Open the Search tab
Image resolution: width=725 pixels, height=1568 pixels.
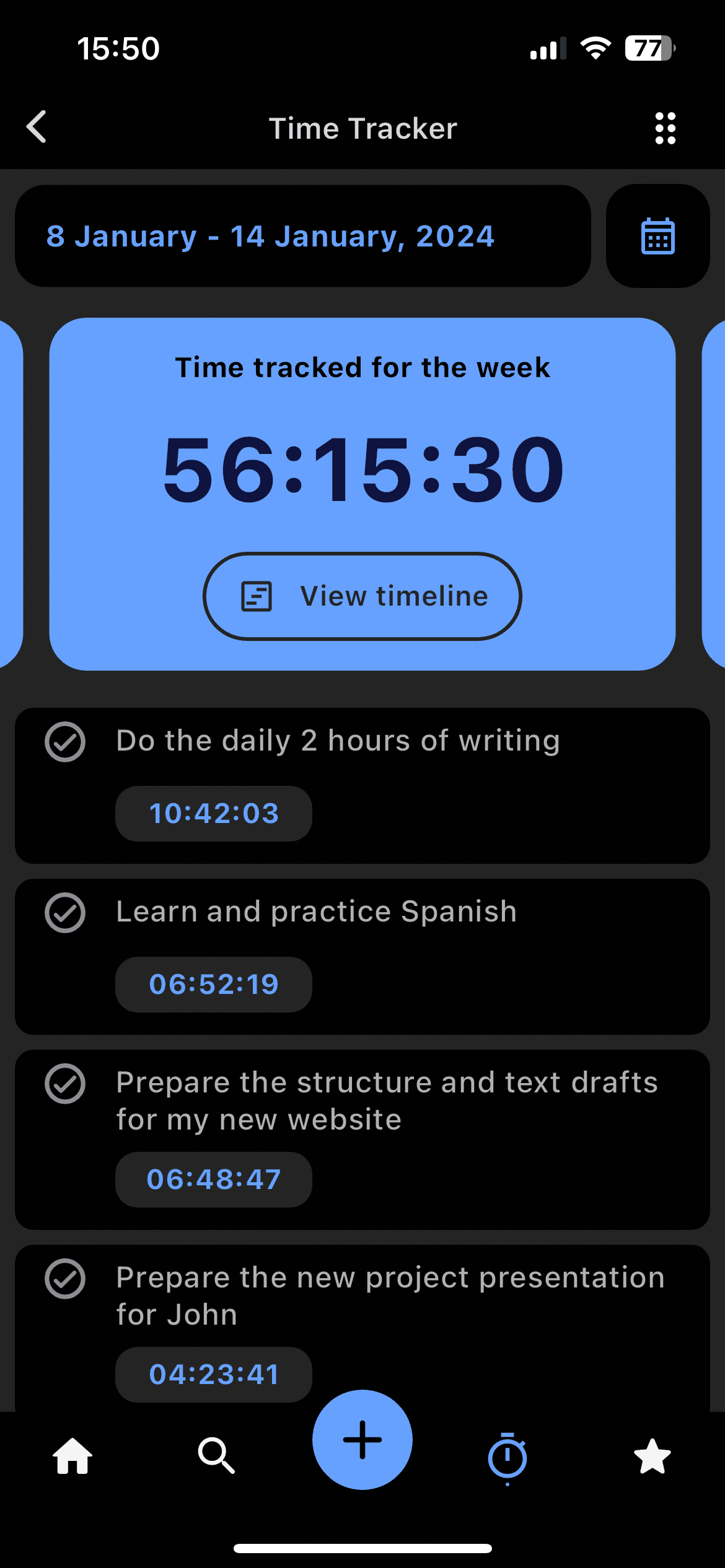pyautogui.click(x=216, y=1456)
